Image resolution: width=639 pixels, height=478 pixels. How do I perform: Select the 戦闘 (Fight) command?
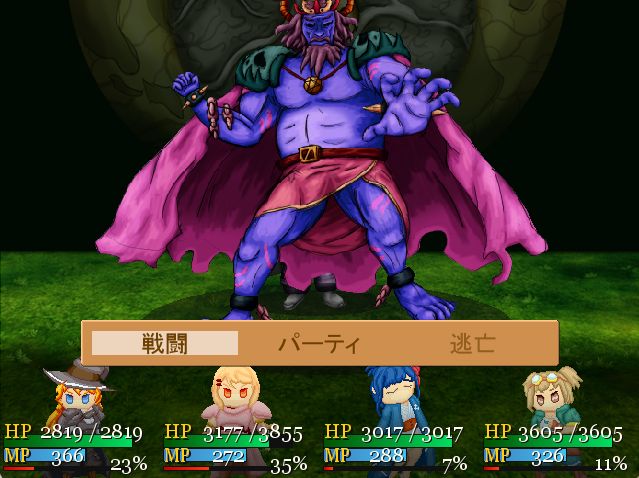(165, 343)
